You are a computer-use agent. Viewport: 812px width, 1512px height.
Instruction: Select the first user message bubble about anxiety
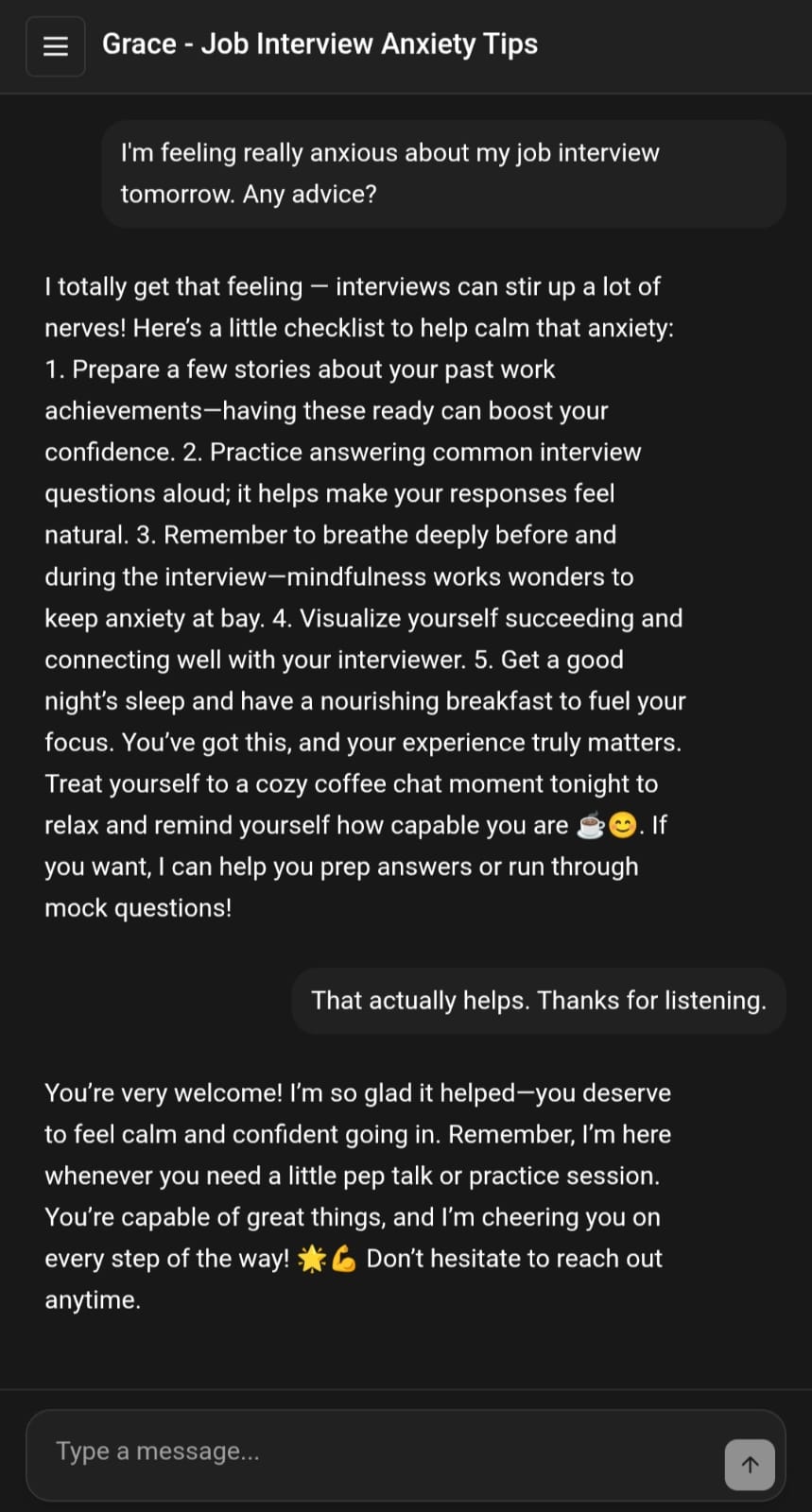[444, 173]
